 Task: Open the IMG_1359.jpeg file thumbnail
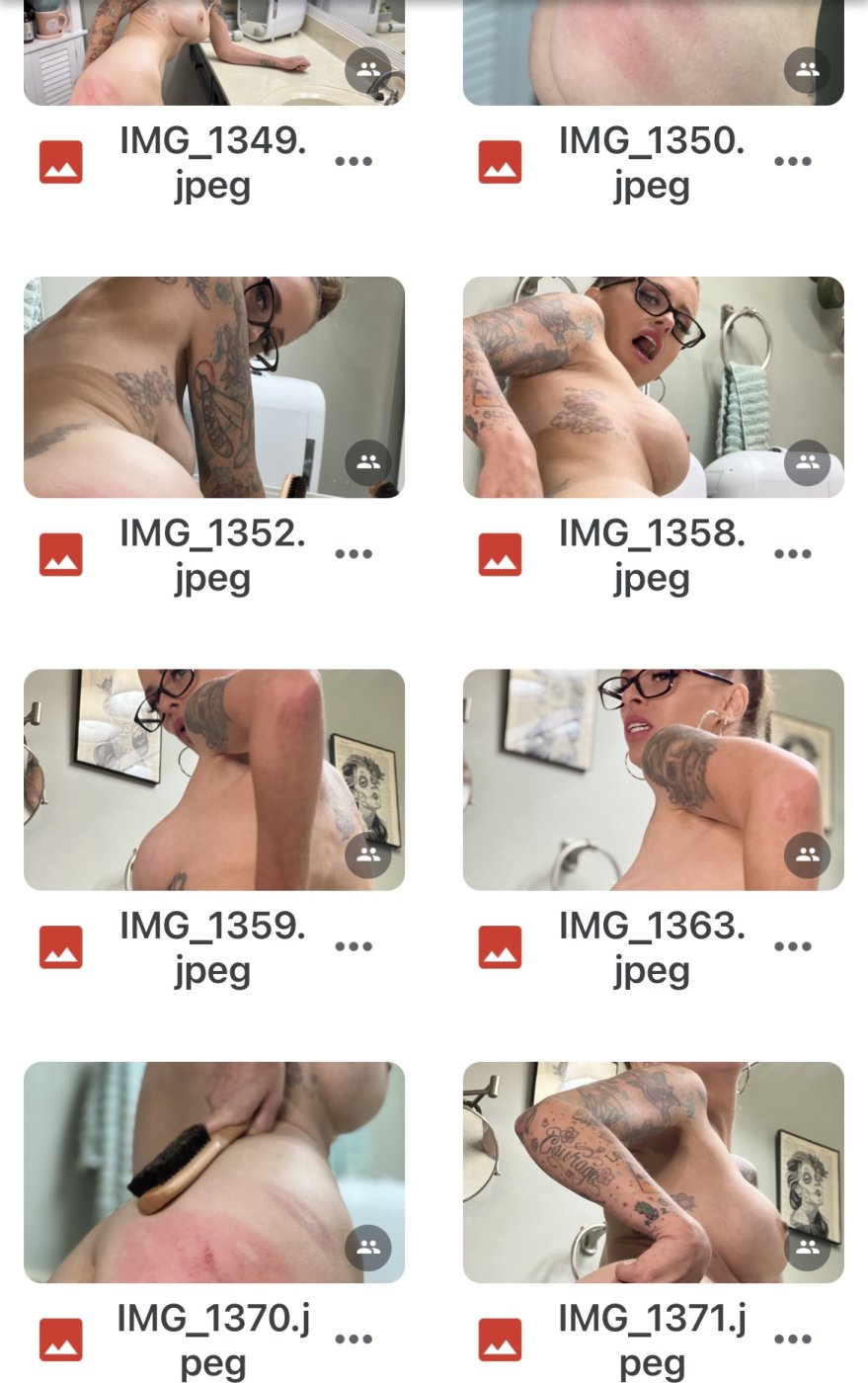213,779
